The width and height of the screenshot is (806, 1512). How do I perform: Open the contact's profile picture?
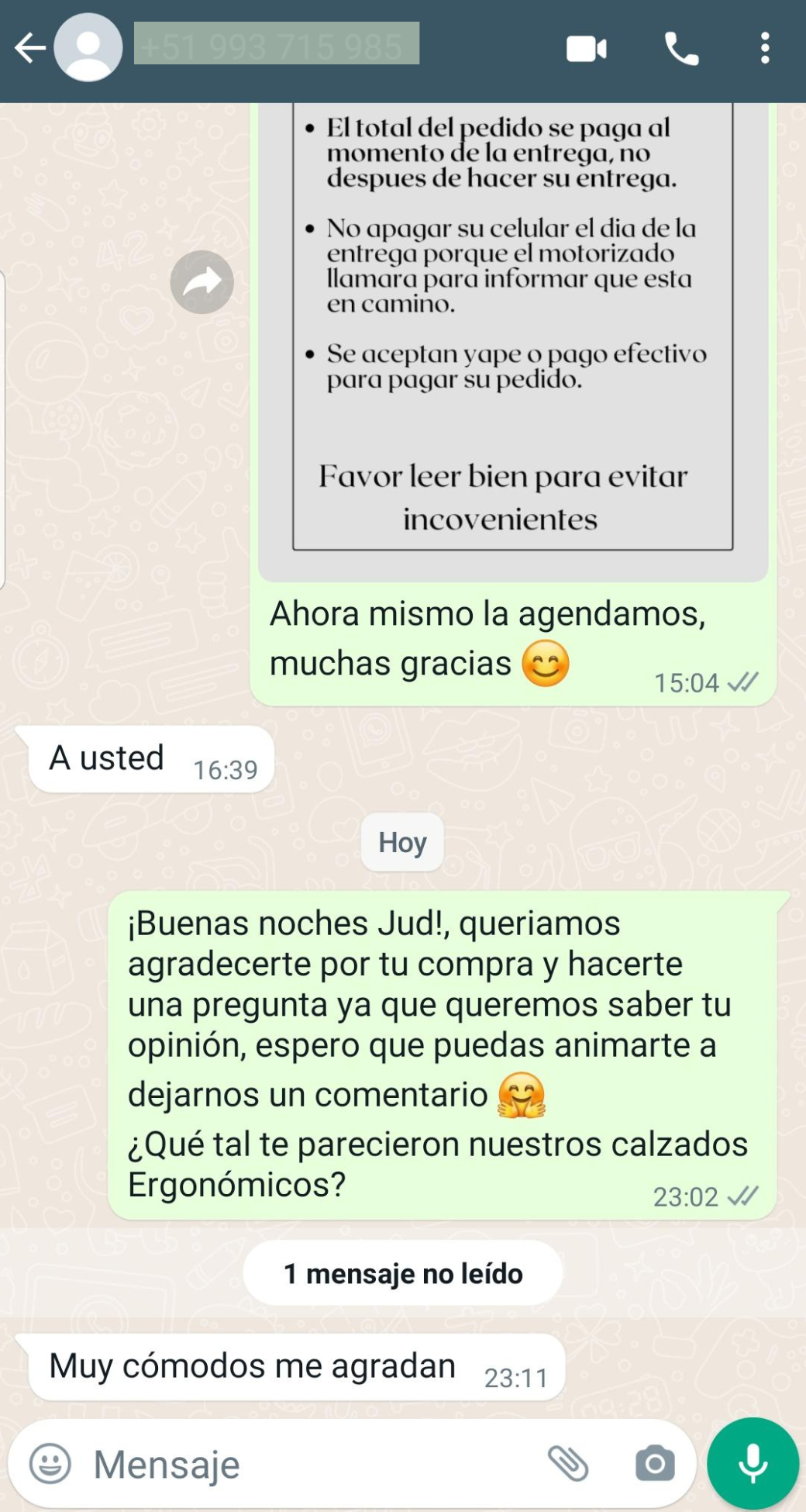(x=88, y=48)
